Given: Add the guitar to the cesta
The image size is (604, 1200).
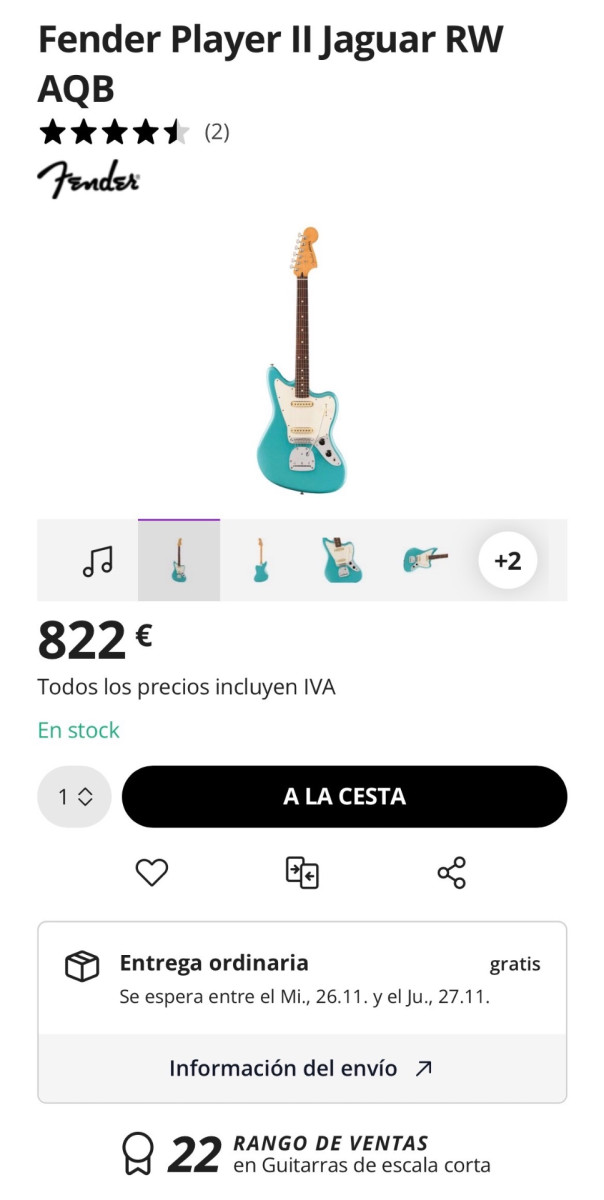Looking at the screenshot, I should tap(344, 797).
